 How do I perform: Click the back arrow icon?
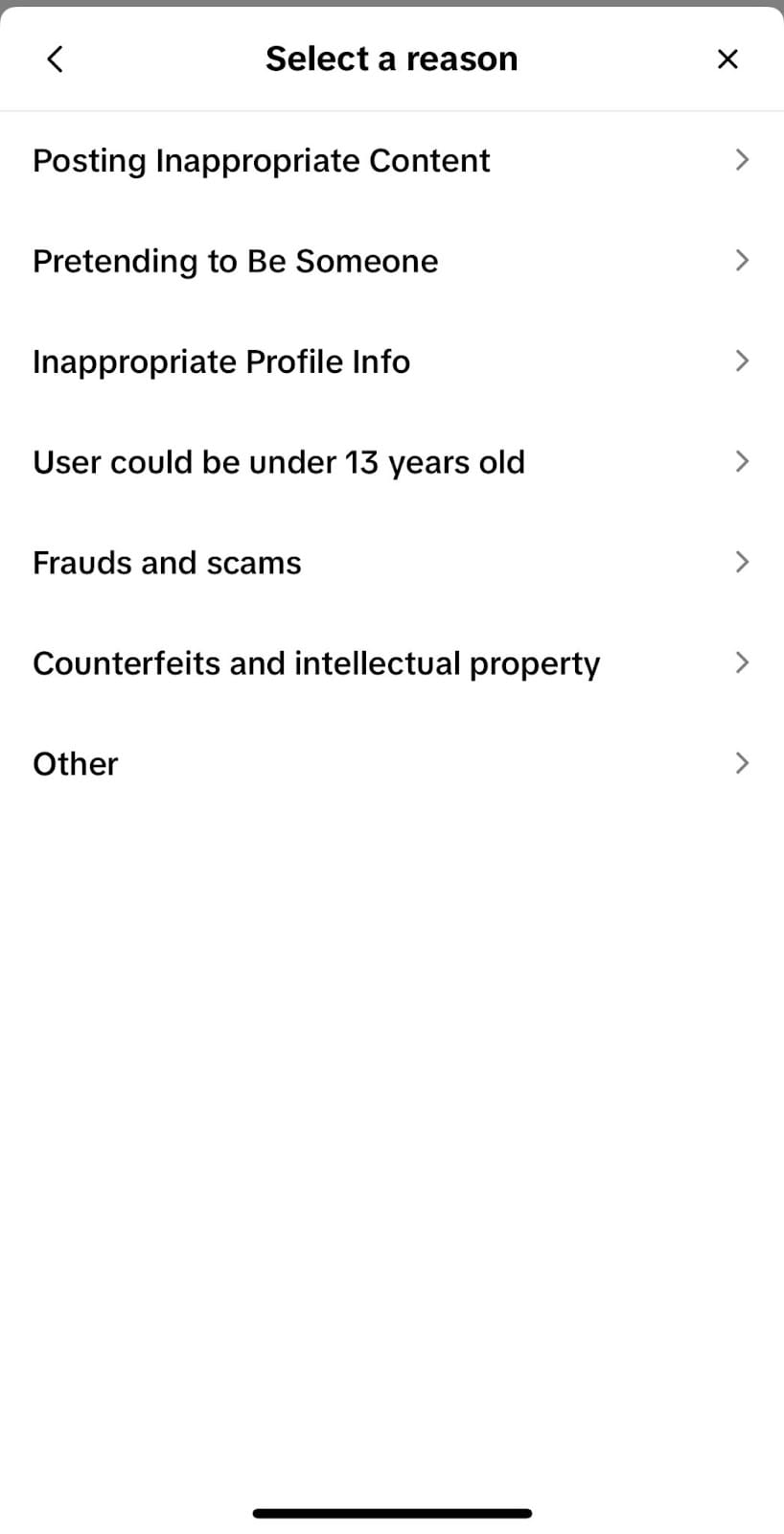click(55, 58)
